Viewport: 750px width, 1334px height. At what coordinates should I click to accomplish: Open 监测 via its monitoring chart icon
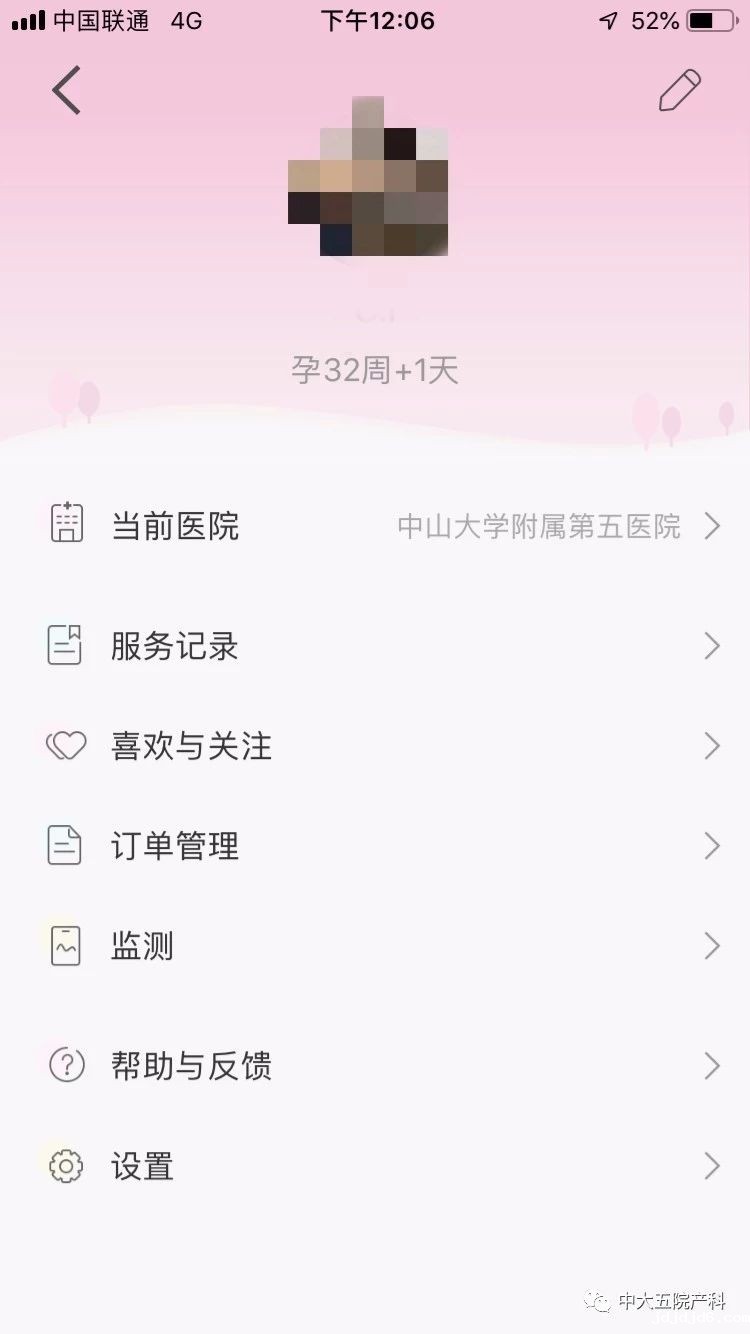pyautogui.click(x=64, y=945)
